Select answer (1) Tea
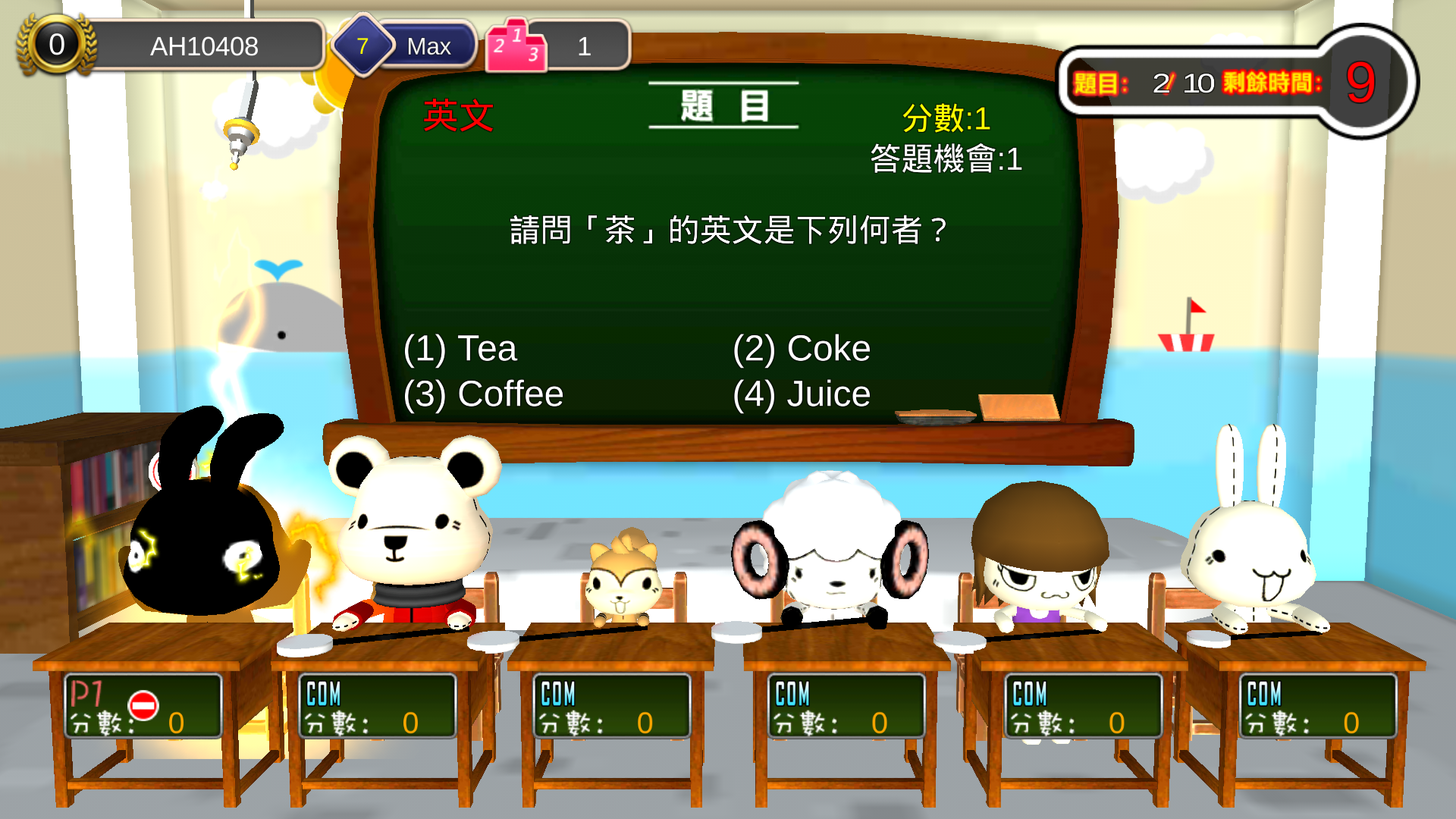Image resolution: width=1456 pixels, height=819 pixels. pyautogui.click(x=460, y=349)
